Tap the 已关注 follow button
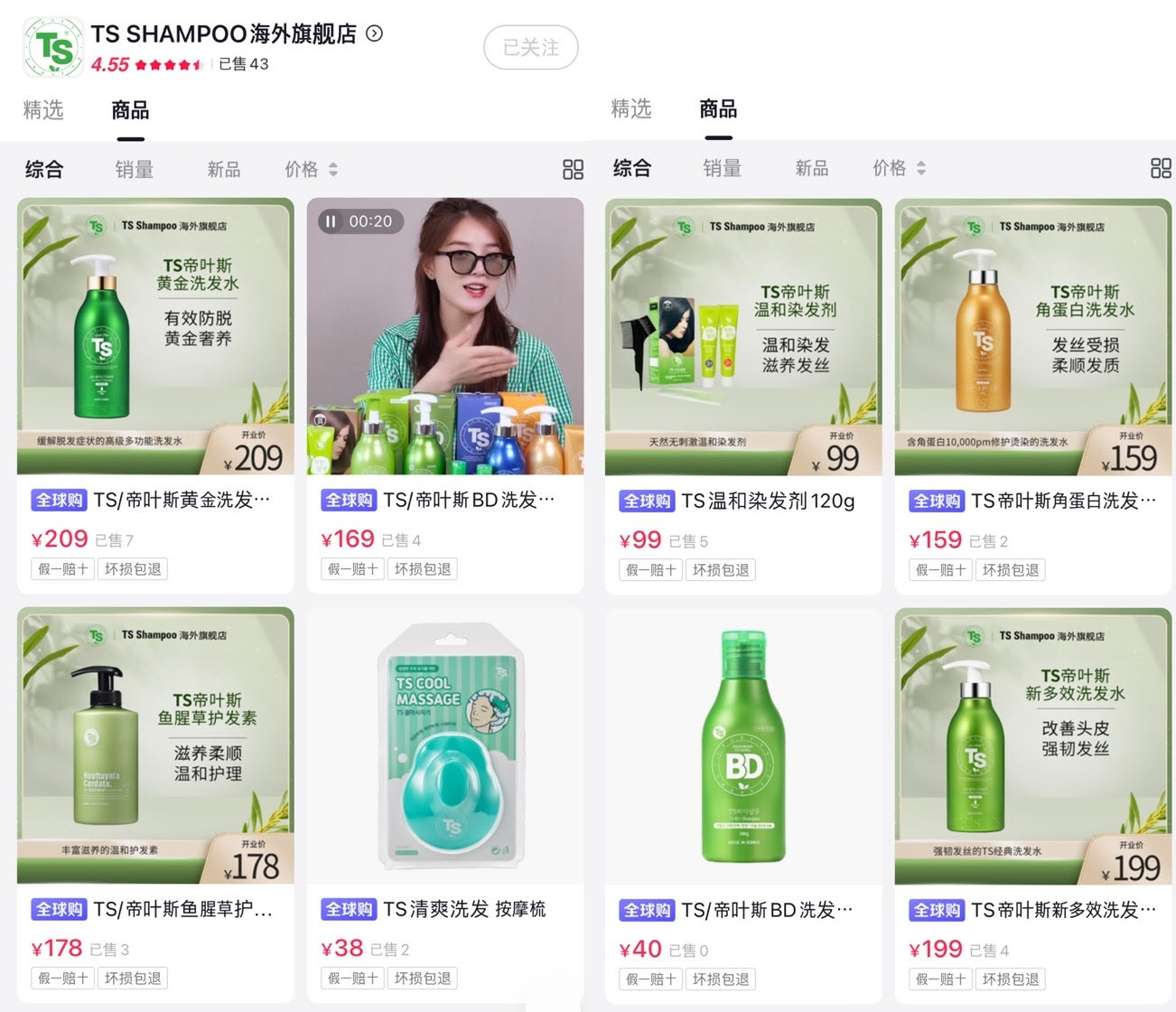This screenshot has width=1176, height=1012. tap(530, 47)
